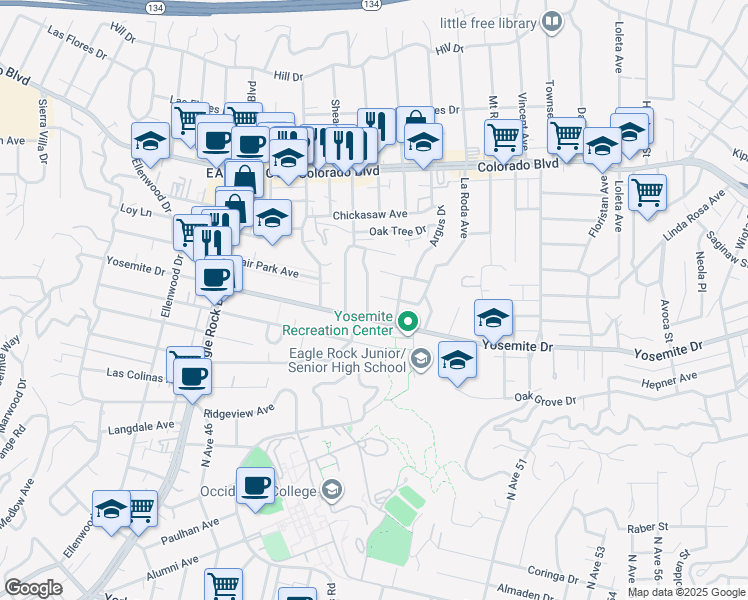This screenshot has height=600, width=748.
Task: Open the Occidental College place icon
Action: click(x=332, y=490)
